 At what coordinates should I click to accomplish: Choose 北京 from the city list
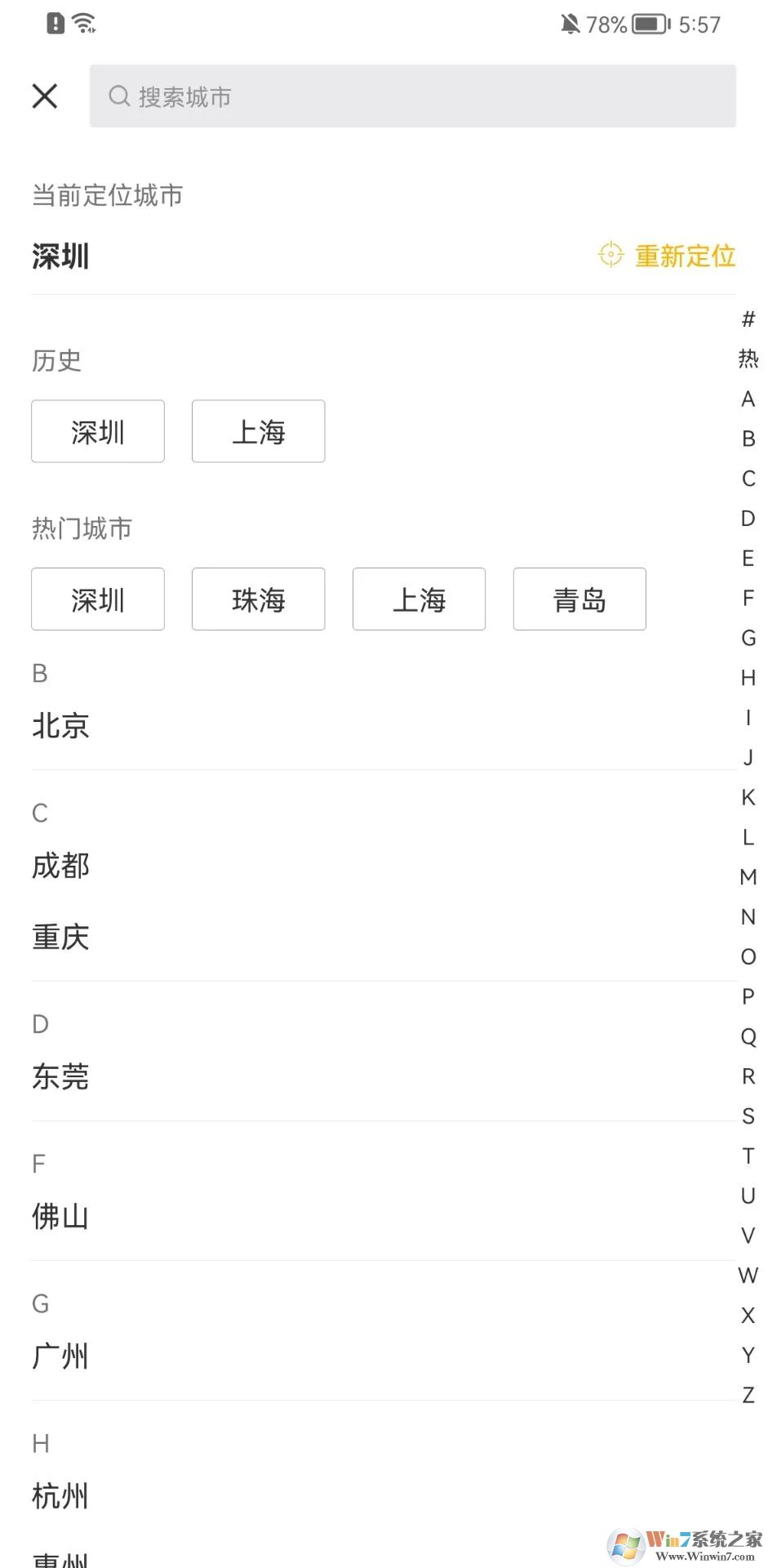[x=60, y=725]
